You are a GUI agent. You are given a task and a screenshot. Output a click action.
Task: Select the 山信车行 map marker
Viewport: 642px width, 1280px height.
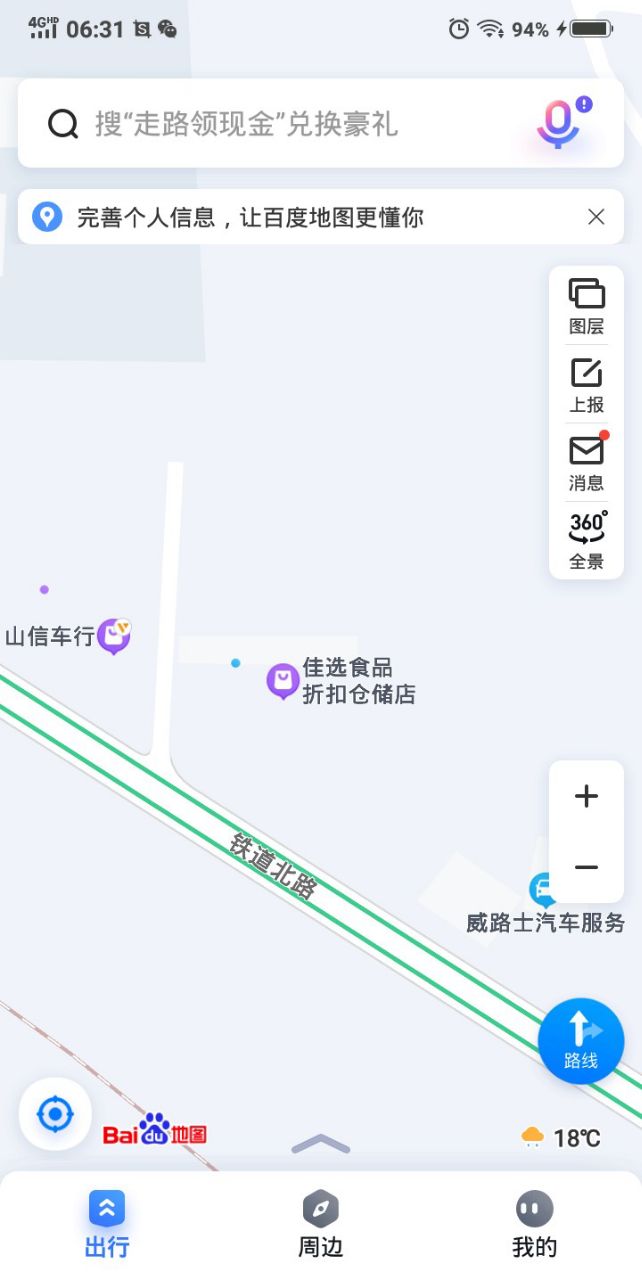[x=113, y=635]
